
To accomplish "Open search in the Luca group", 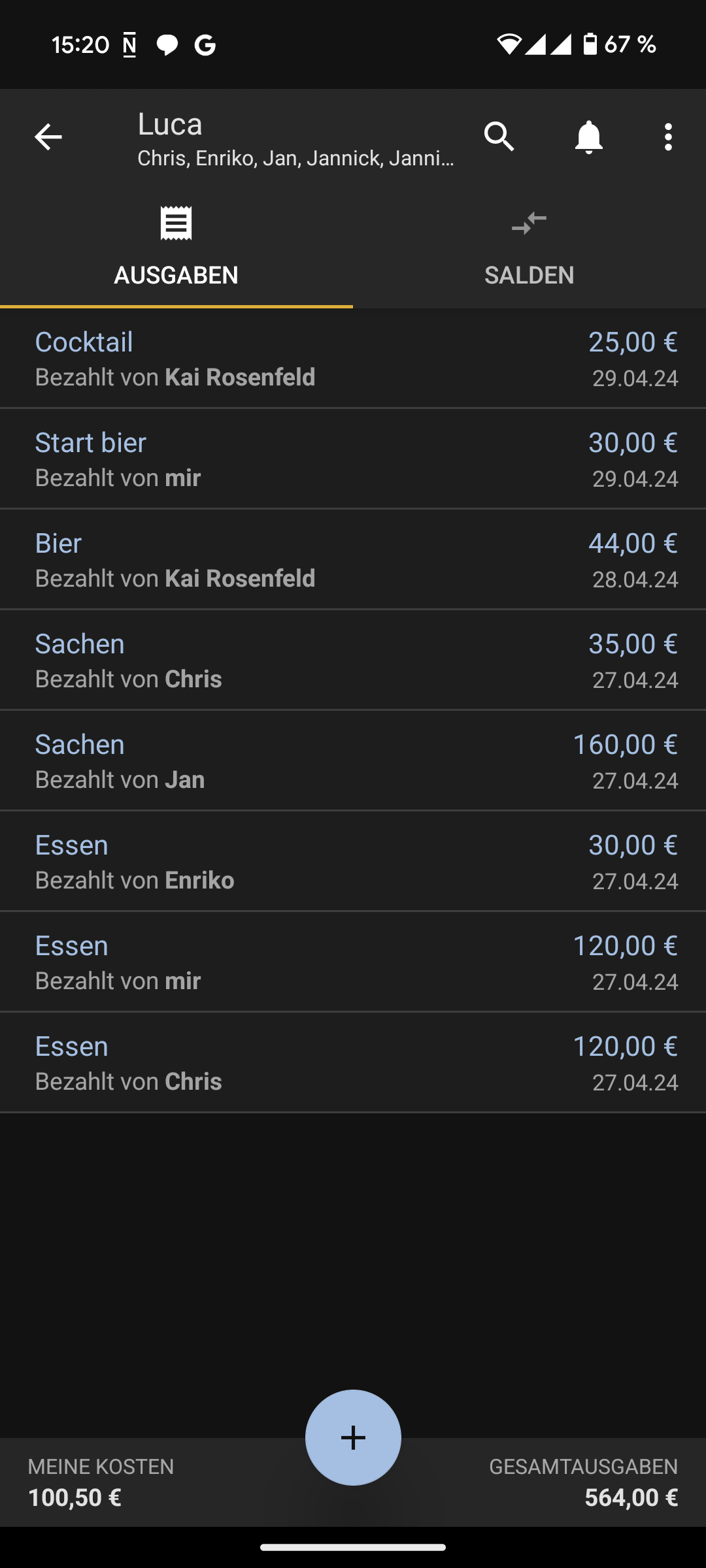I will (x=499, y=137).
